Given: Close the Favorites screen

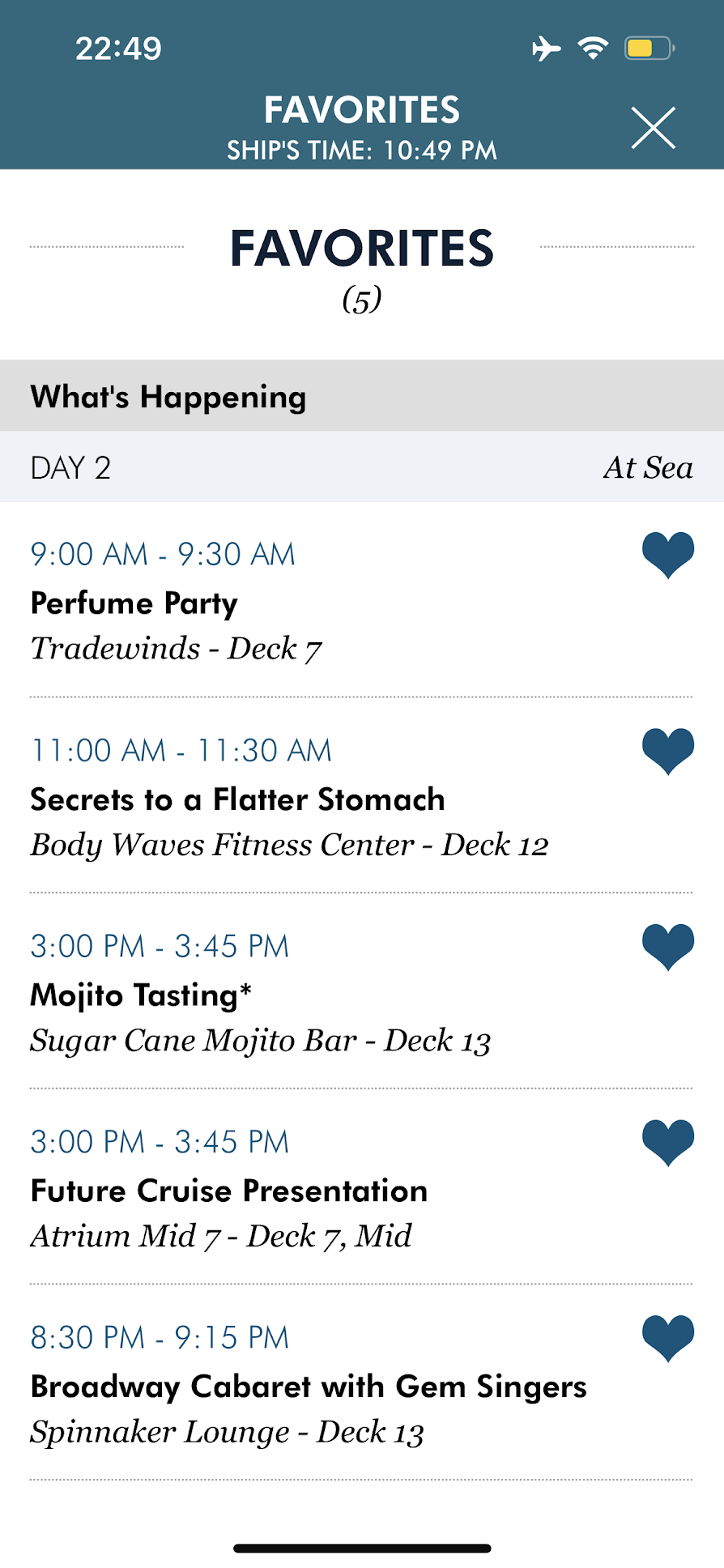Looking at the screenshot, I should [x=653, y=128].
